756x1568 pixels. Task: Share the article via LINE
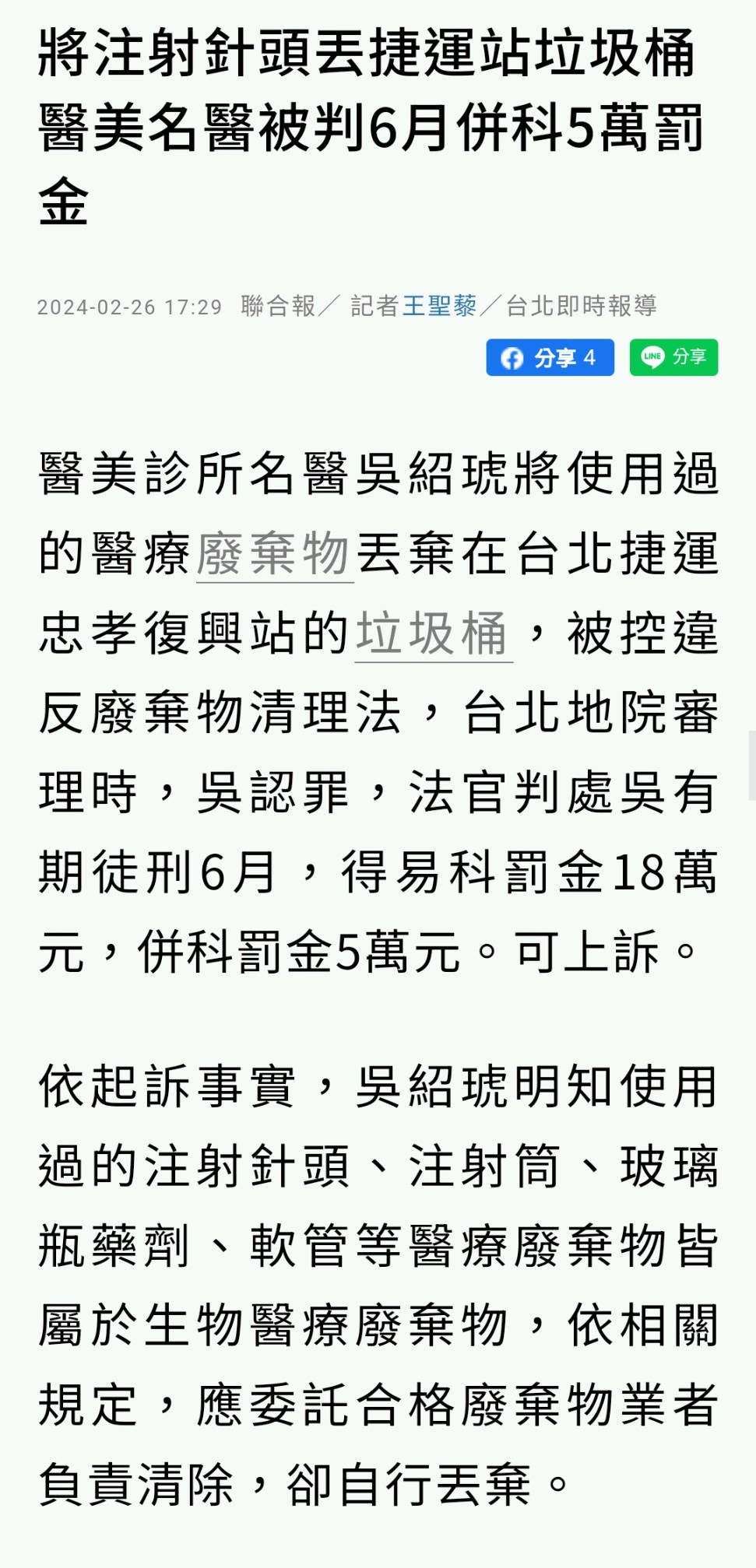[673, 357]
